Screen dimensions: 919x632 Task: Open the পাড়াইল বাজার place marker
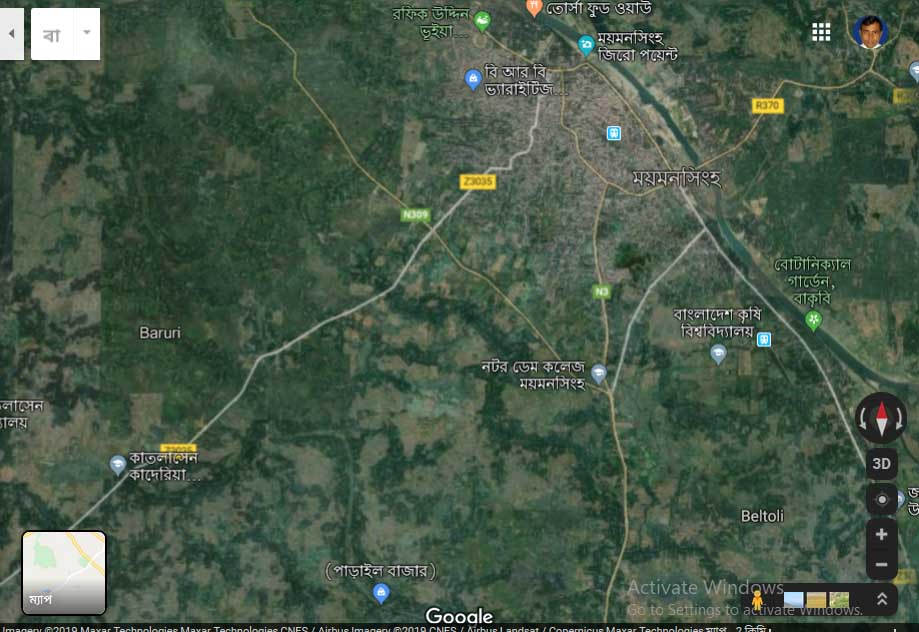(x=381, y=594)
